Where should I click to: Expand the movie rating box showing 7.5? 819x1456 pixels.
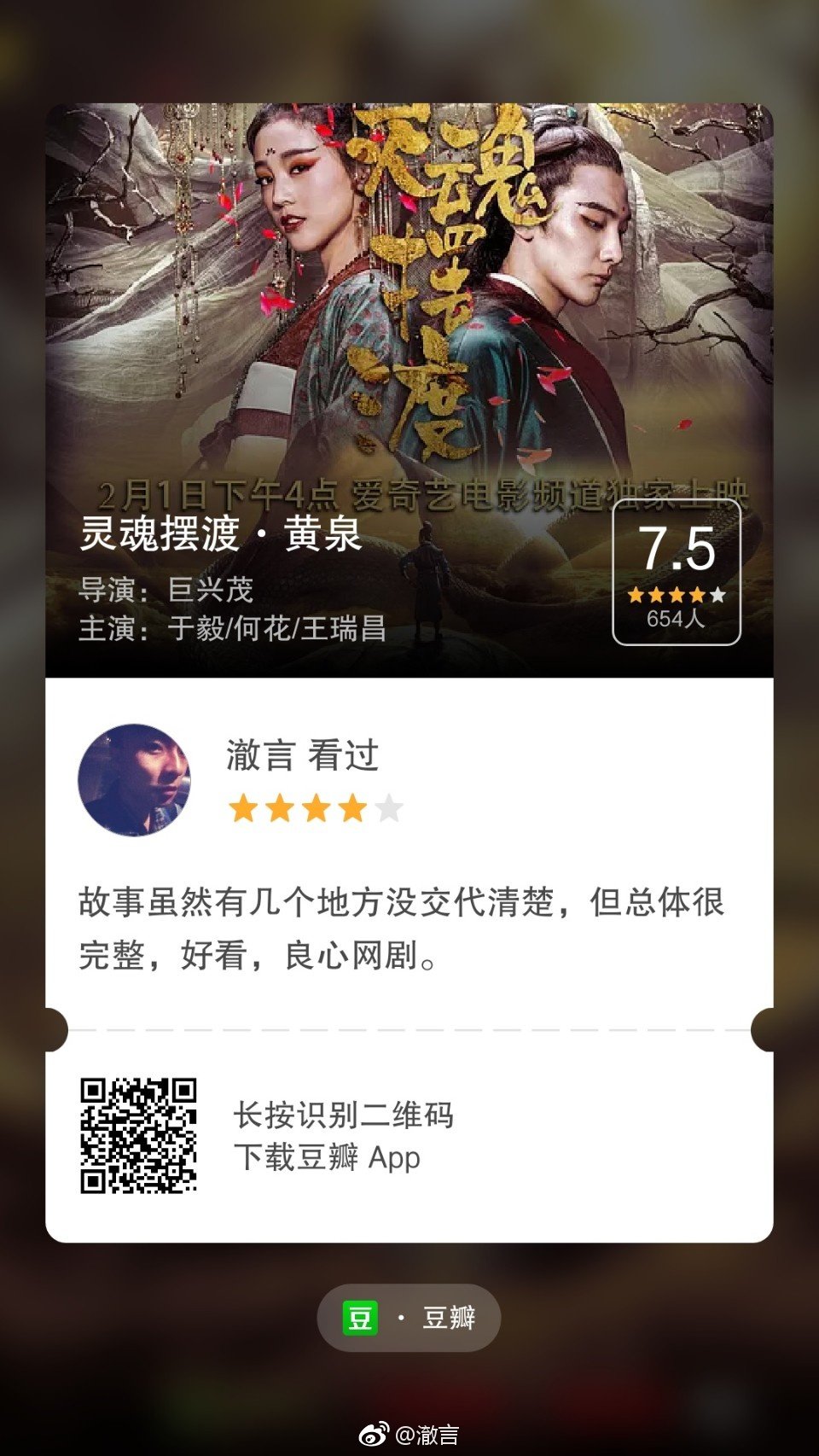677,574
